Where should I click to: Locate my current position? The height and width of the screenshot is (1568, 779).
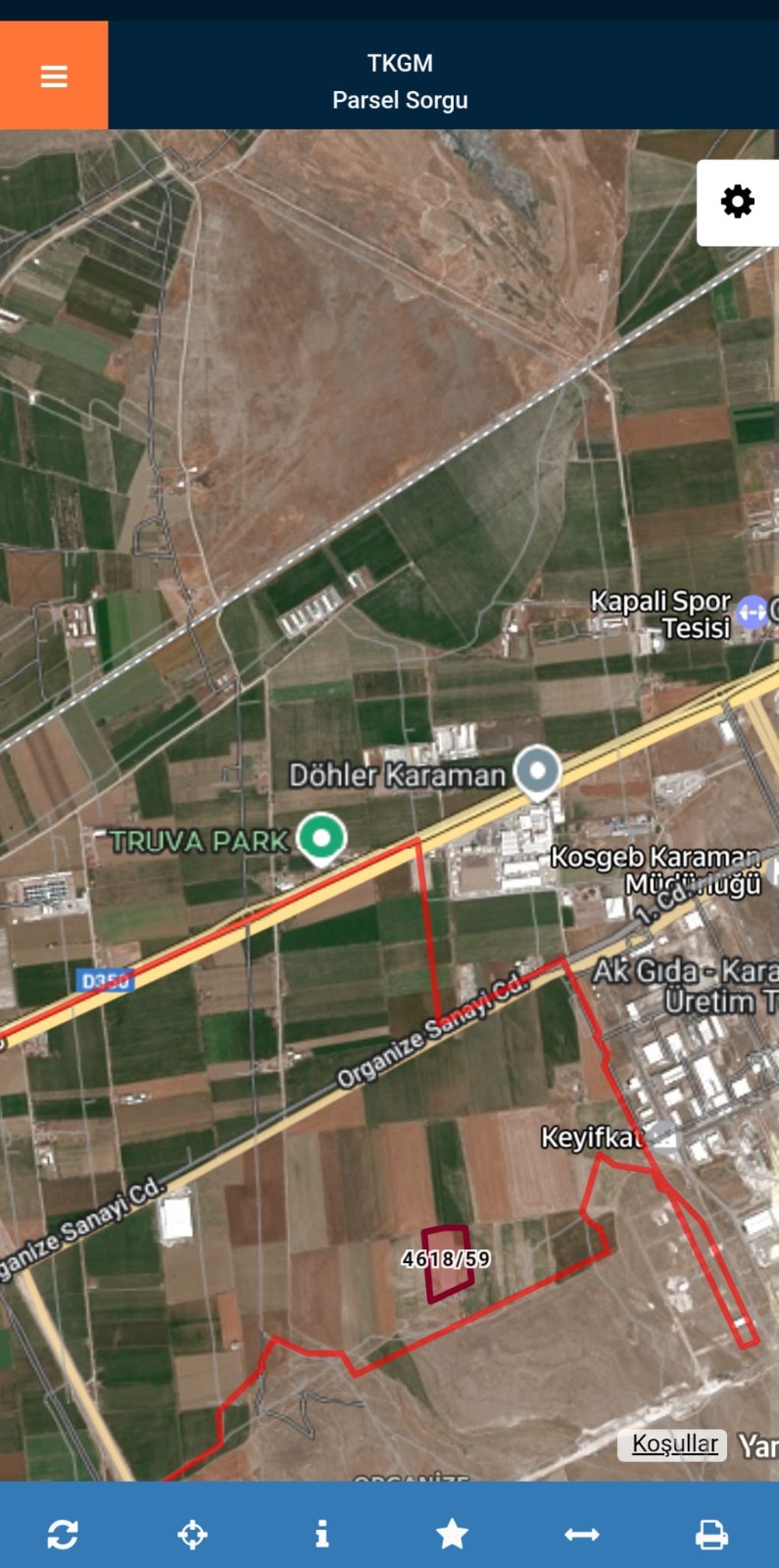(192, 1534)
